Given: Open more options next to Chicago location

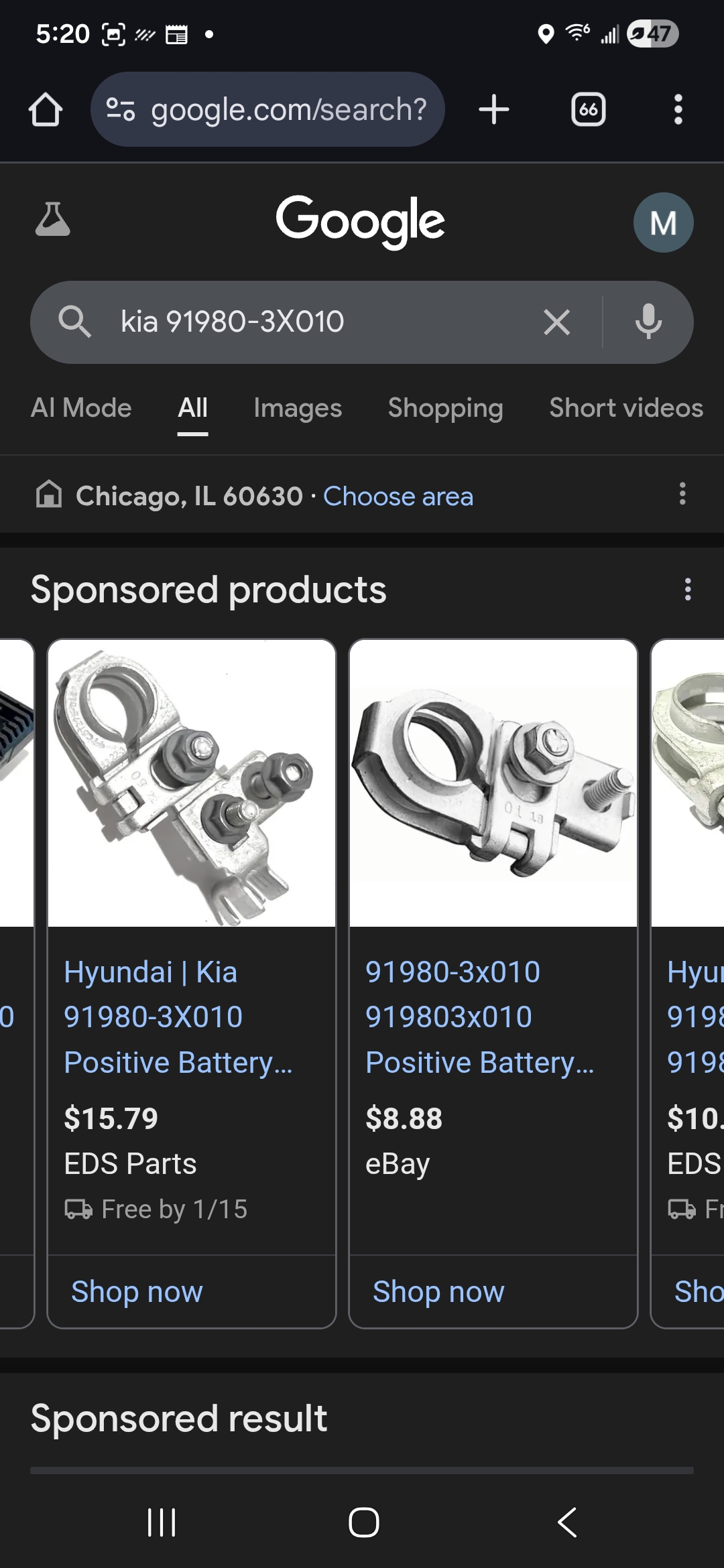Looking at the screenshot, I should point(682,494).
